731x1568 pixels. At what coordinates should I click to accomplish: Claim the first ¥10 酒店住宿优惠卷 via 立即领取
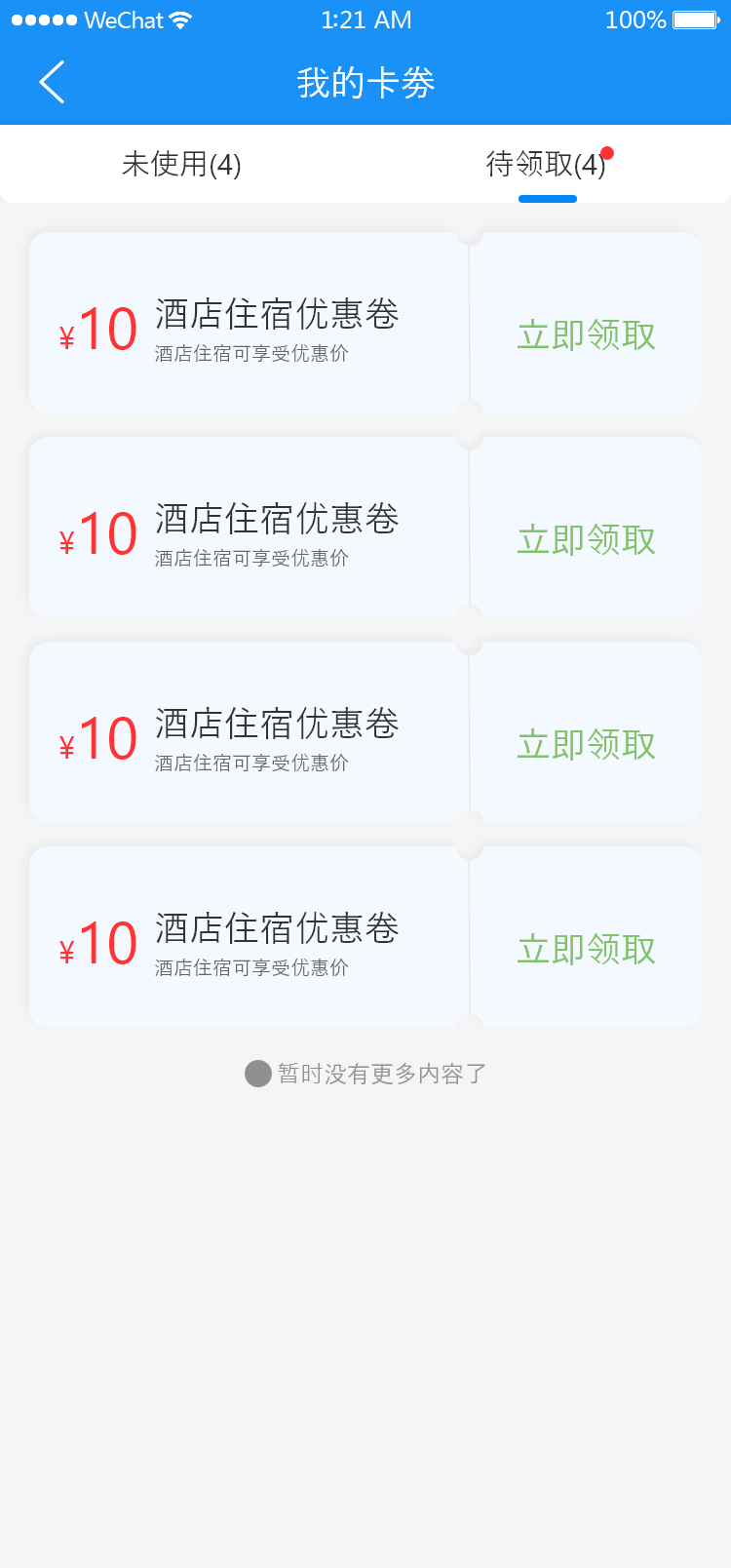[586, 334]
